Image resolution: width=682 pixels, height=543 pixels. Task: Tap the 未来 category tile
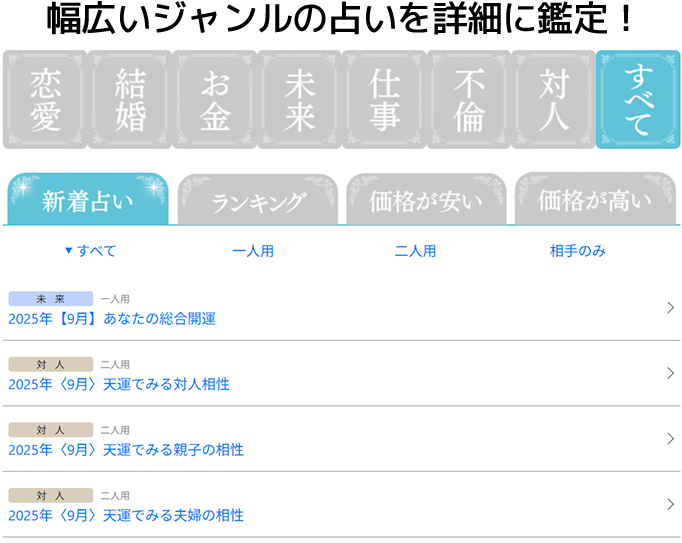tap(300, 100)
